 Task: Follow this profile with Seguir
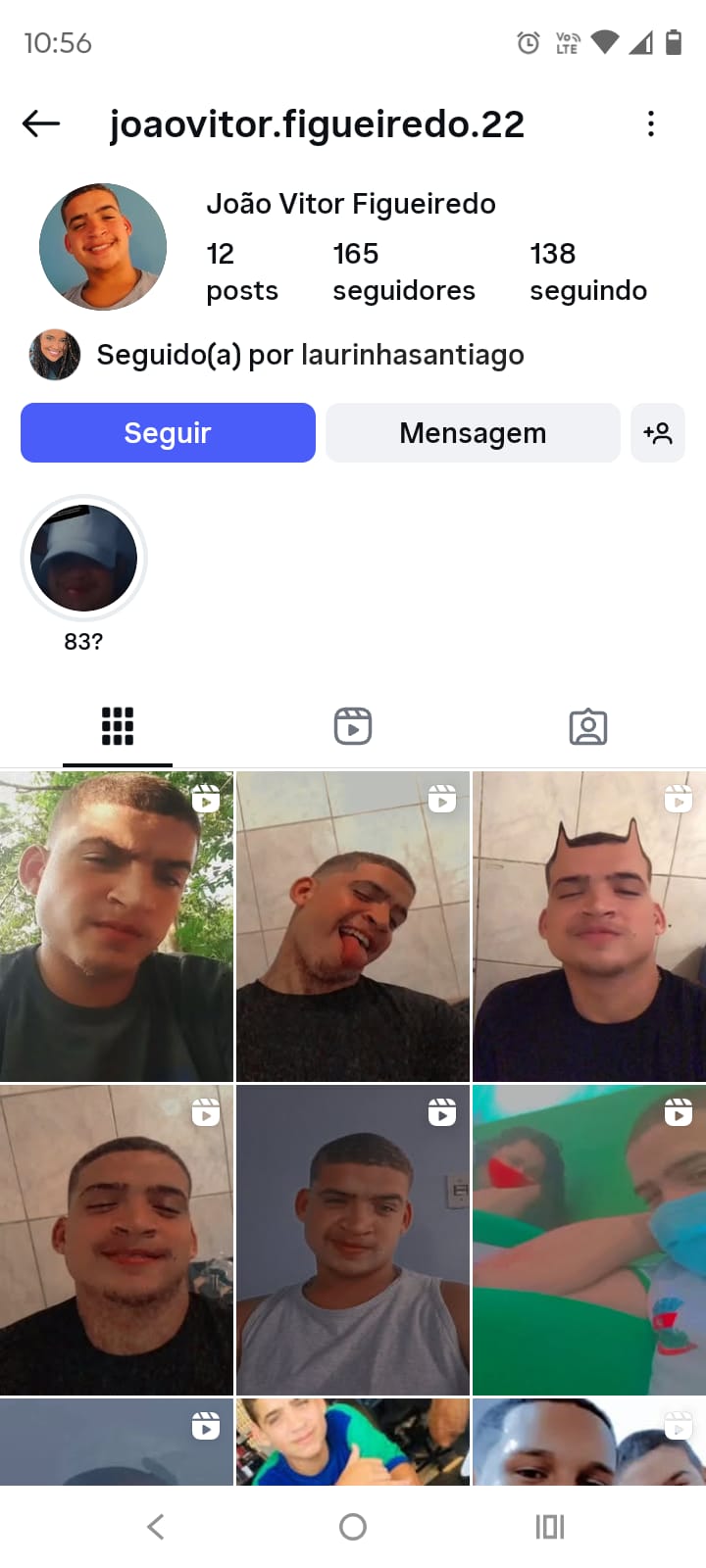tap(168, 433)
